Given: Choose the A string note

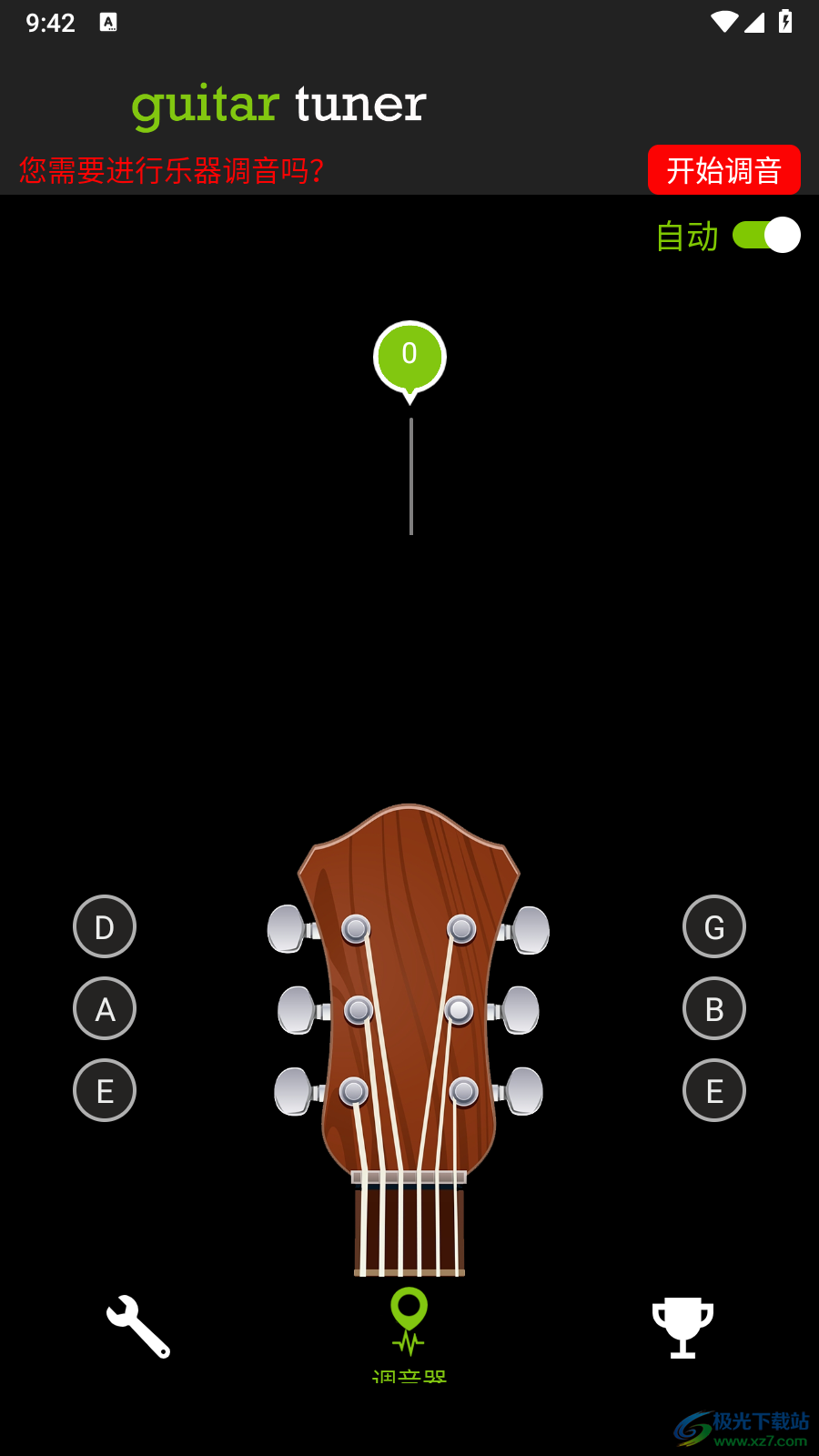Looking at the screenshot, I should tap(105, 1008).
